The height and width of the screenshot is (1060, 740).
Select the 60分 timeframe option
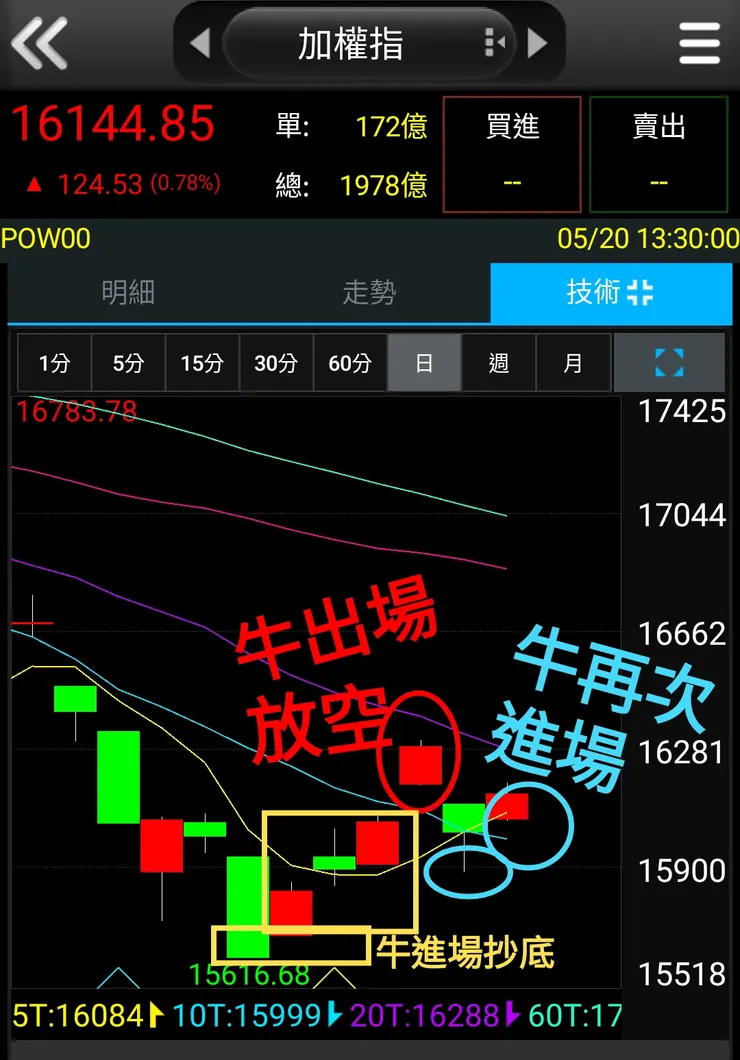coord(350,363)
